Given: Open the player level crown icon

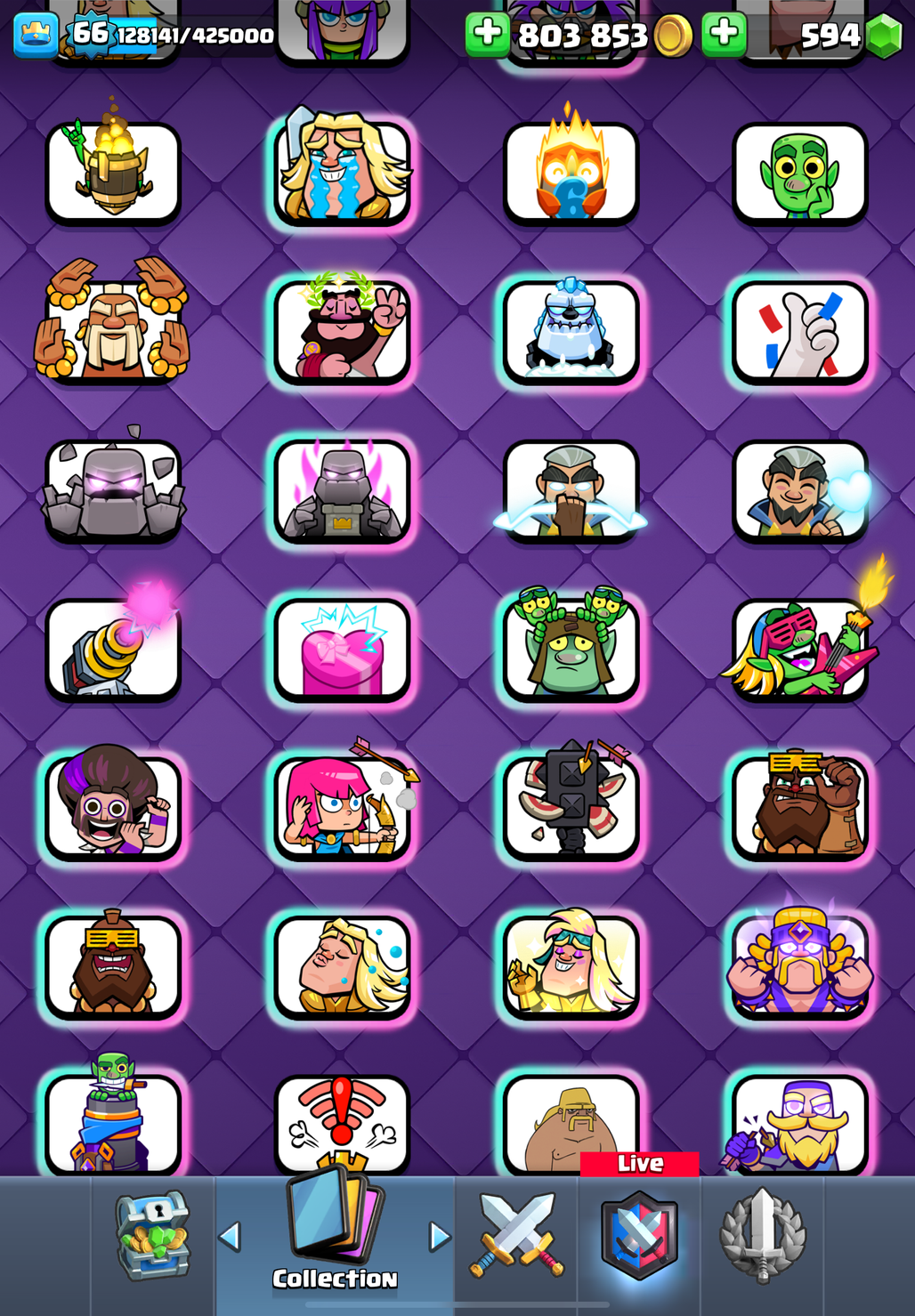Looking at the screenshot, I should click(36, 34).
